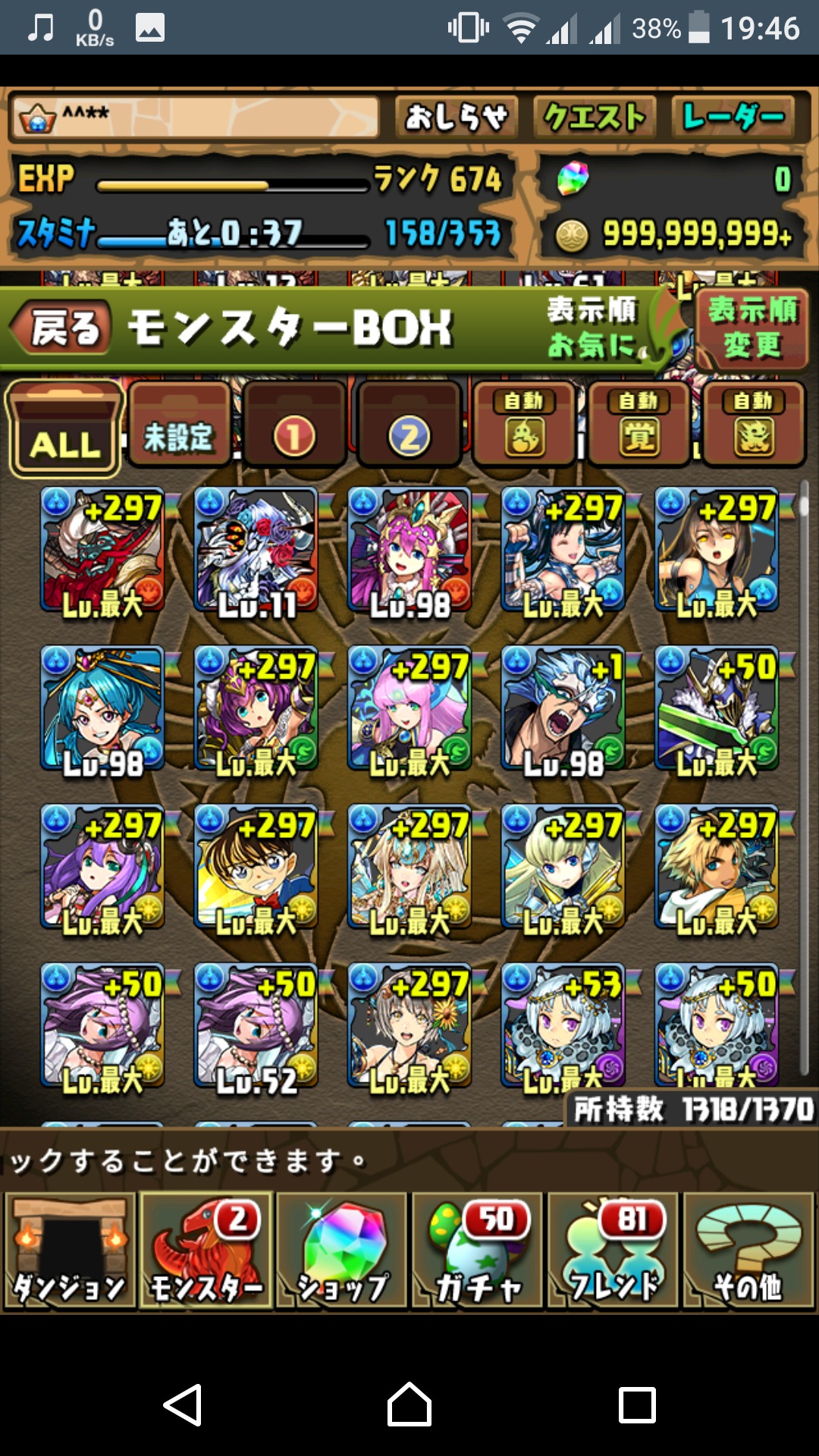Switch to the 未設定 tab
The image size is (819, 1456).
point(179,429)
